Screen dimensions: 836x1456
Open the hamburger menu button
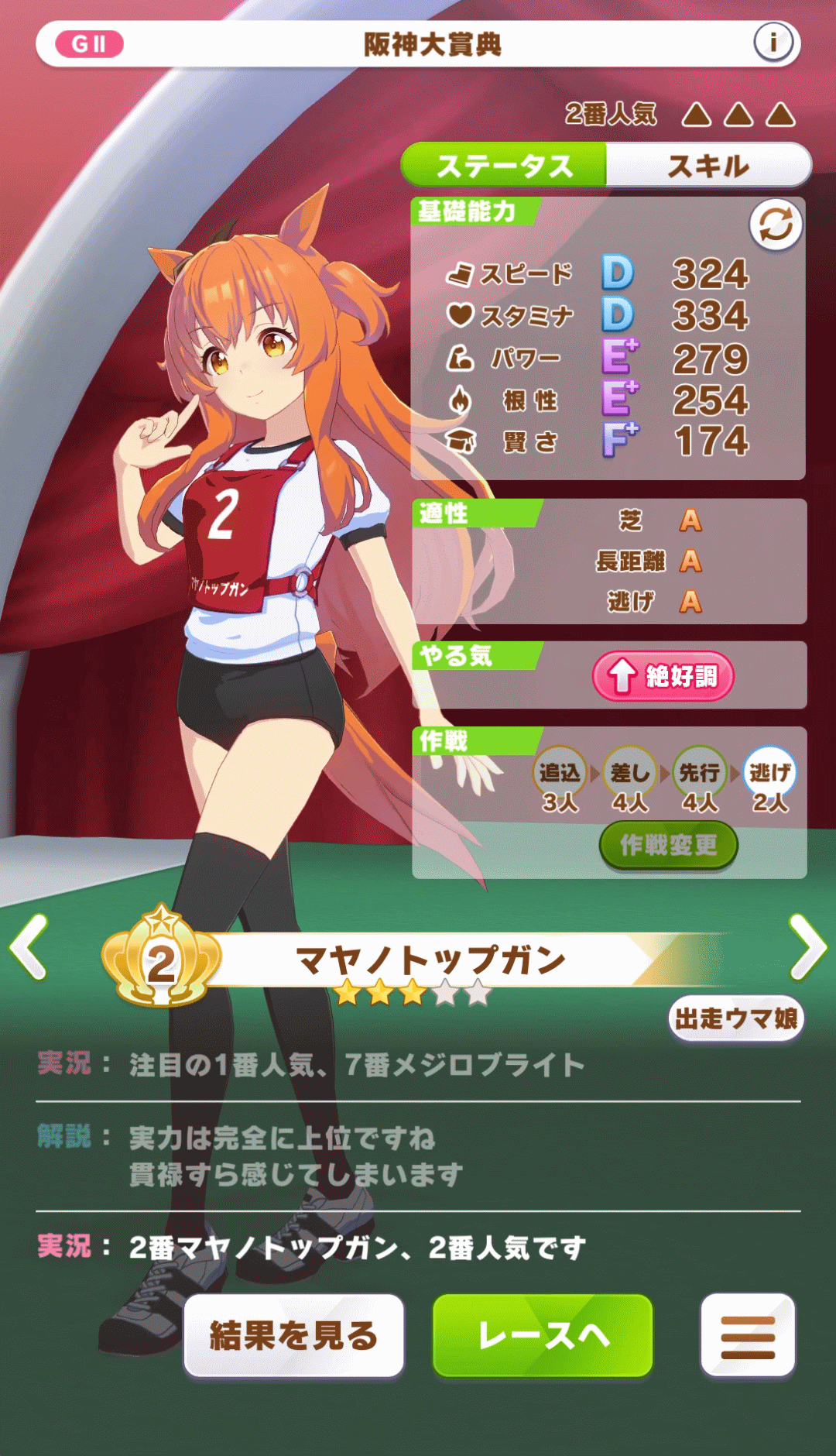[747, 1335]
